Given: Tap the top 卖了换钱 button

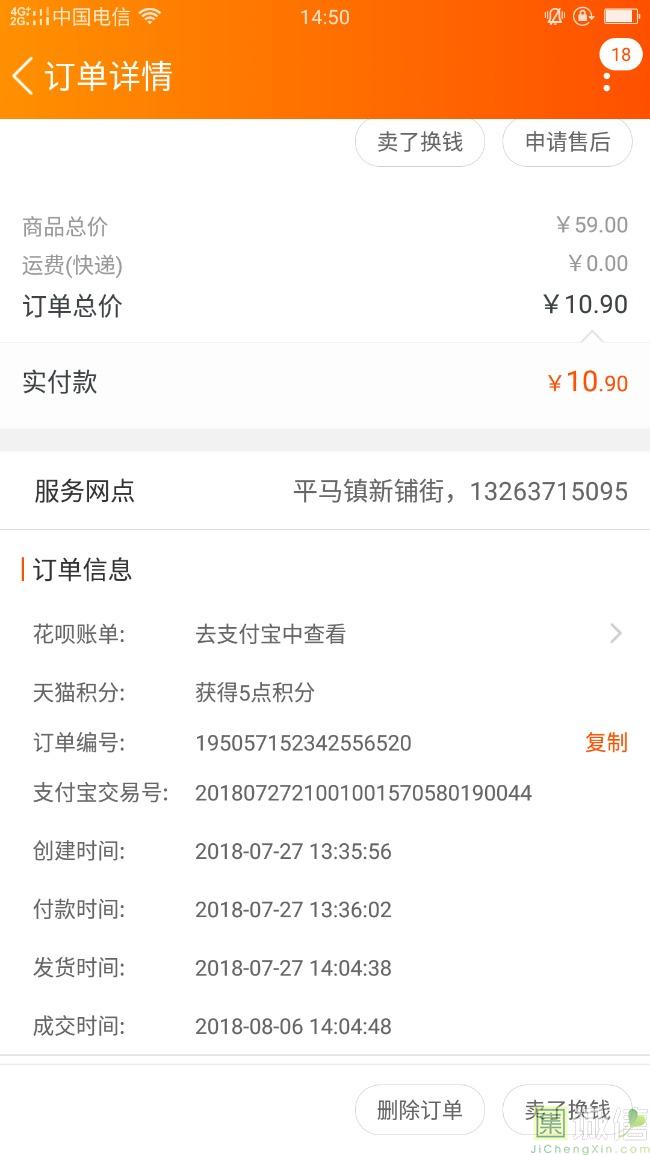Looking at the screenshot, I should pyautogui.click(x=420, y=141).
